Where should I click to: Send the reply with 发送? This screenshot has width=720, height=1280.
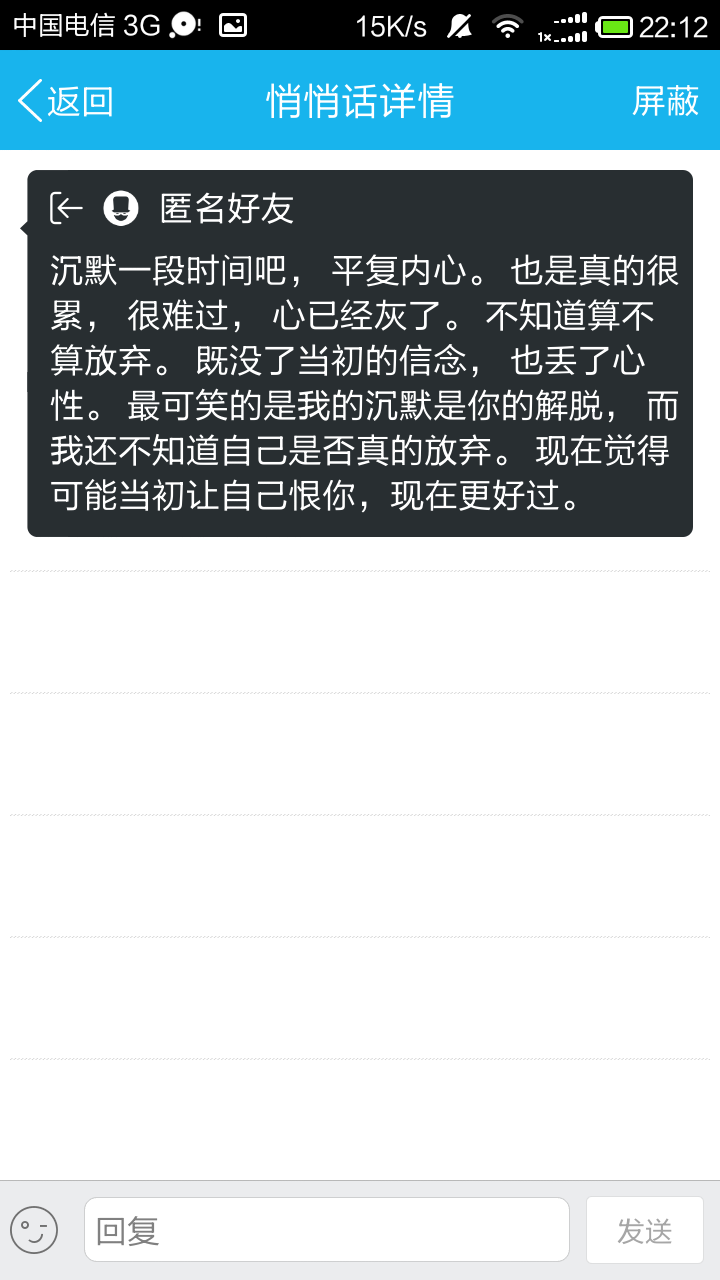click(644, 1230)
